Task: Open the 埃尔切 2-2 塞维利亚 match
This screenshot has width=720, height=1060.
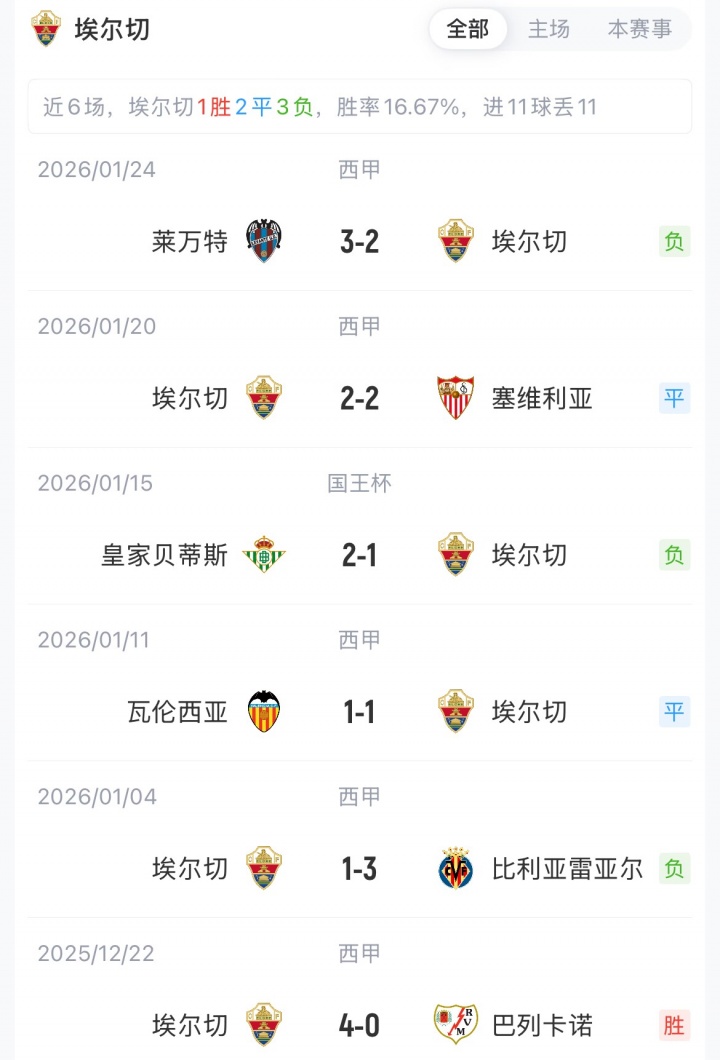Action: point(359,398)
